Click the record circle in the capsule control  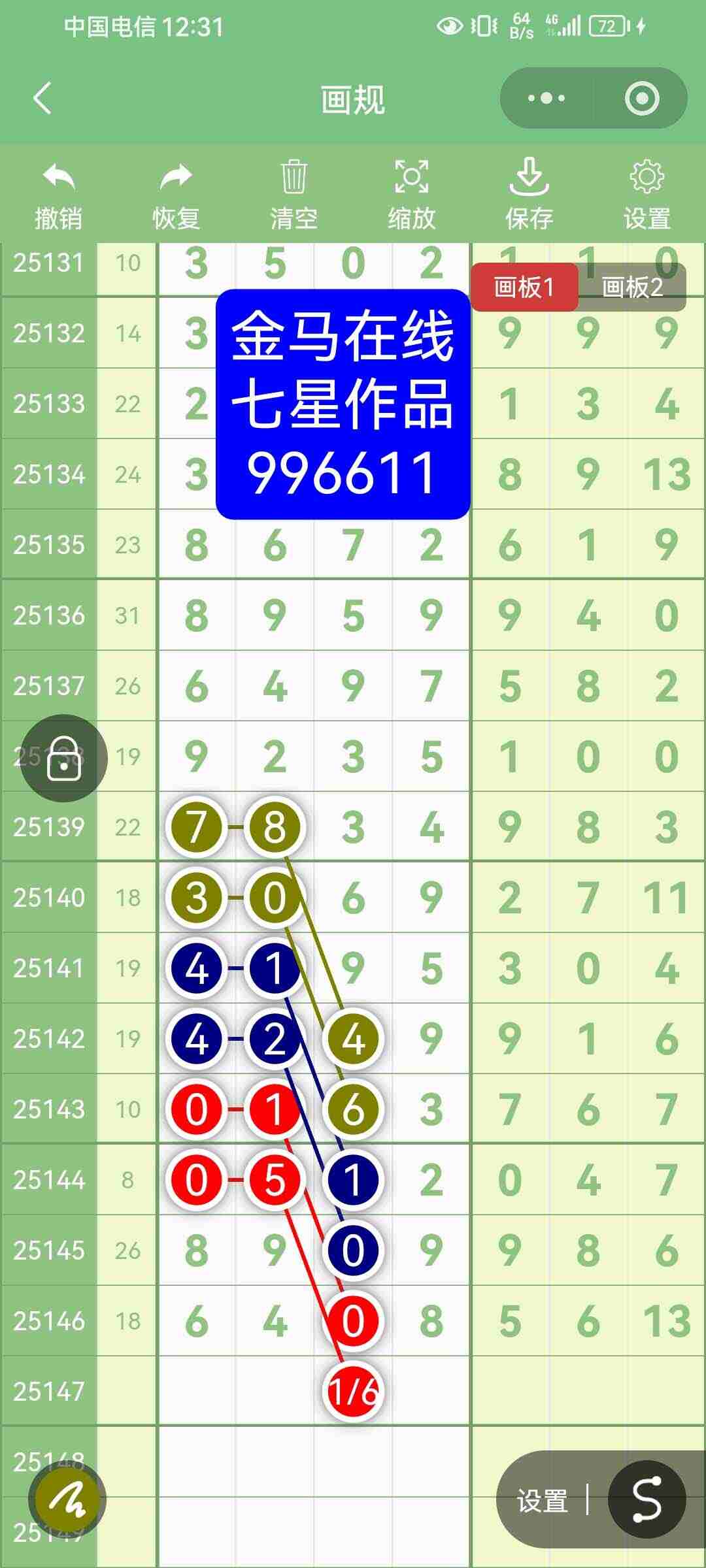(x=643, y=97)
